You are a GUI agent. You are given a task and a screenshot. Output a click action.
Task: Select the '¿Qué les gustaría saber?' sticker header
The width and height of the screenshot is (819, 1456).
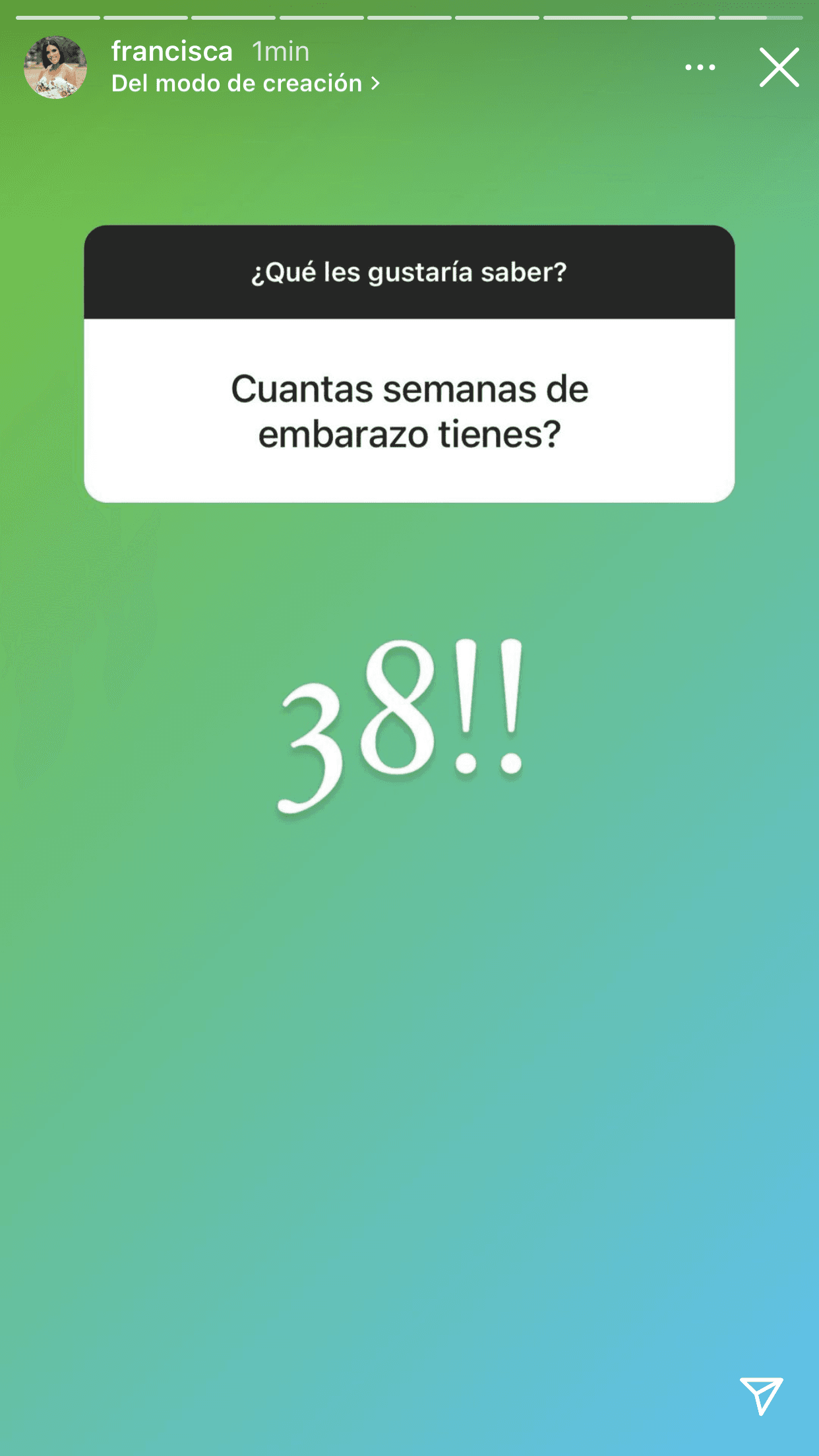pos(409,272)
